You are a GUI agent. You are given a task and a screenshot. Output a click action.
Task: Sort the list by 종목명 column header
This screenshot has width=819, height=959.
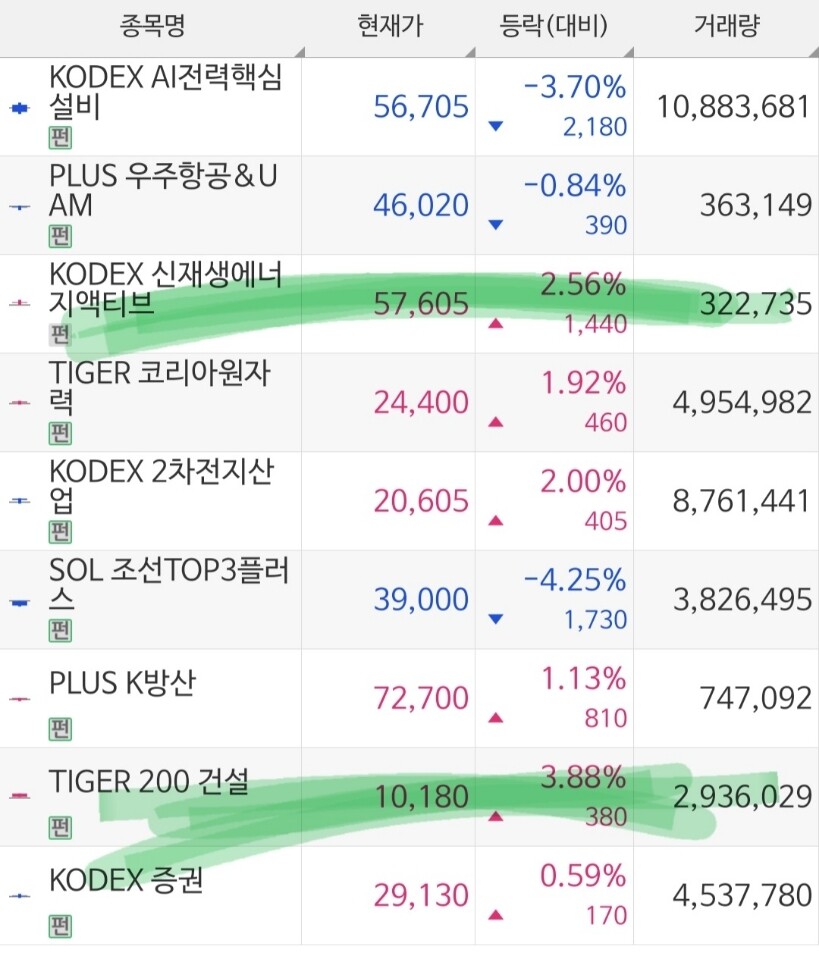(151, 28)
